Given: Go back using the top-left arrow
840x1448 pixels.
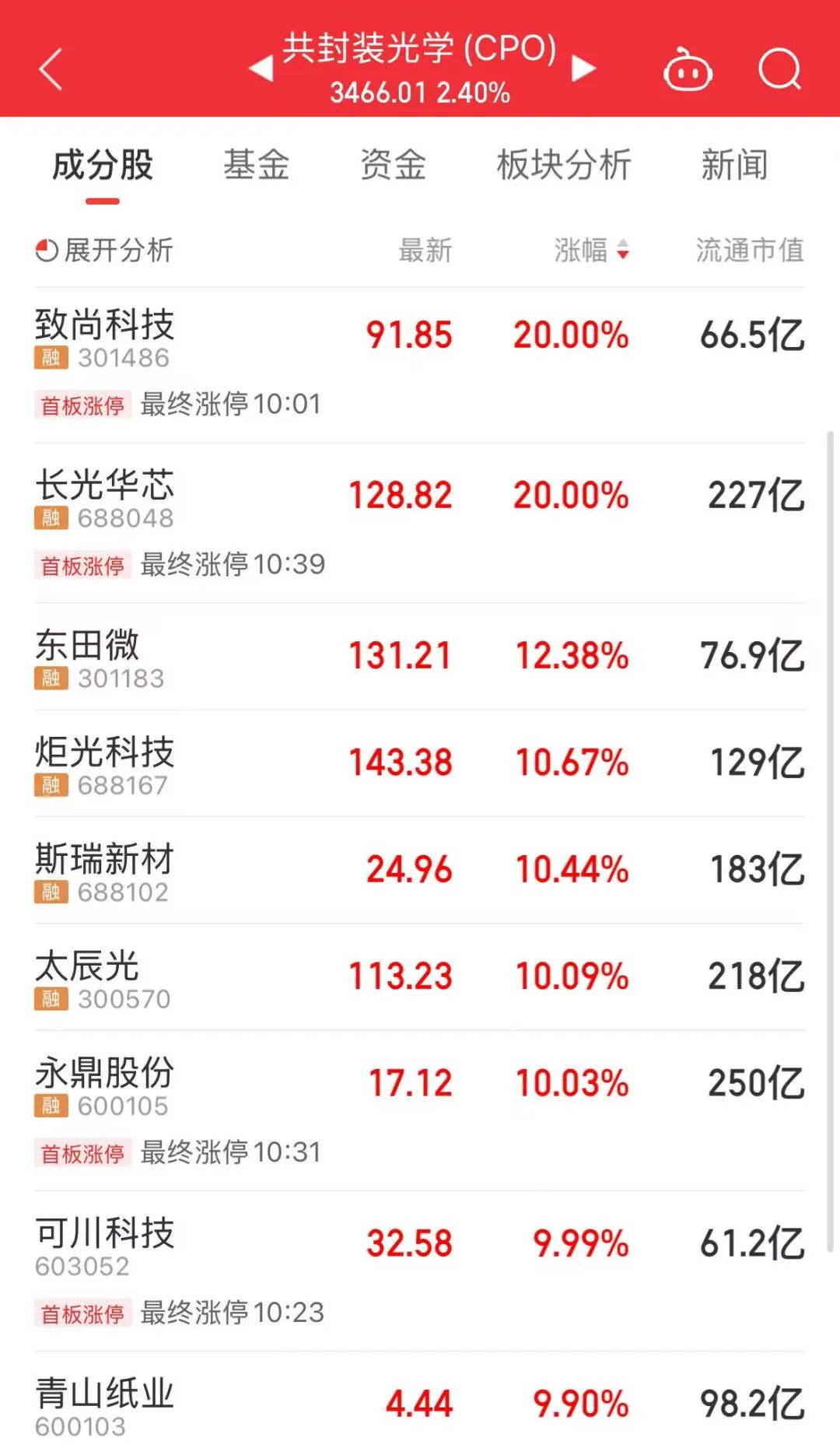Looking at the screenshot, I should point(51,69).
